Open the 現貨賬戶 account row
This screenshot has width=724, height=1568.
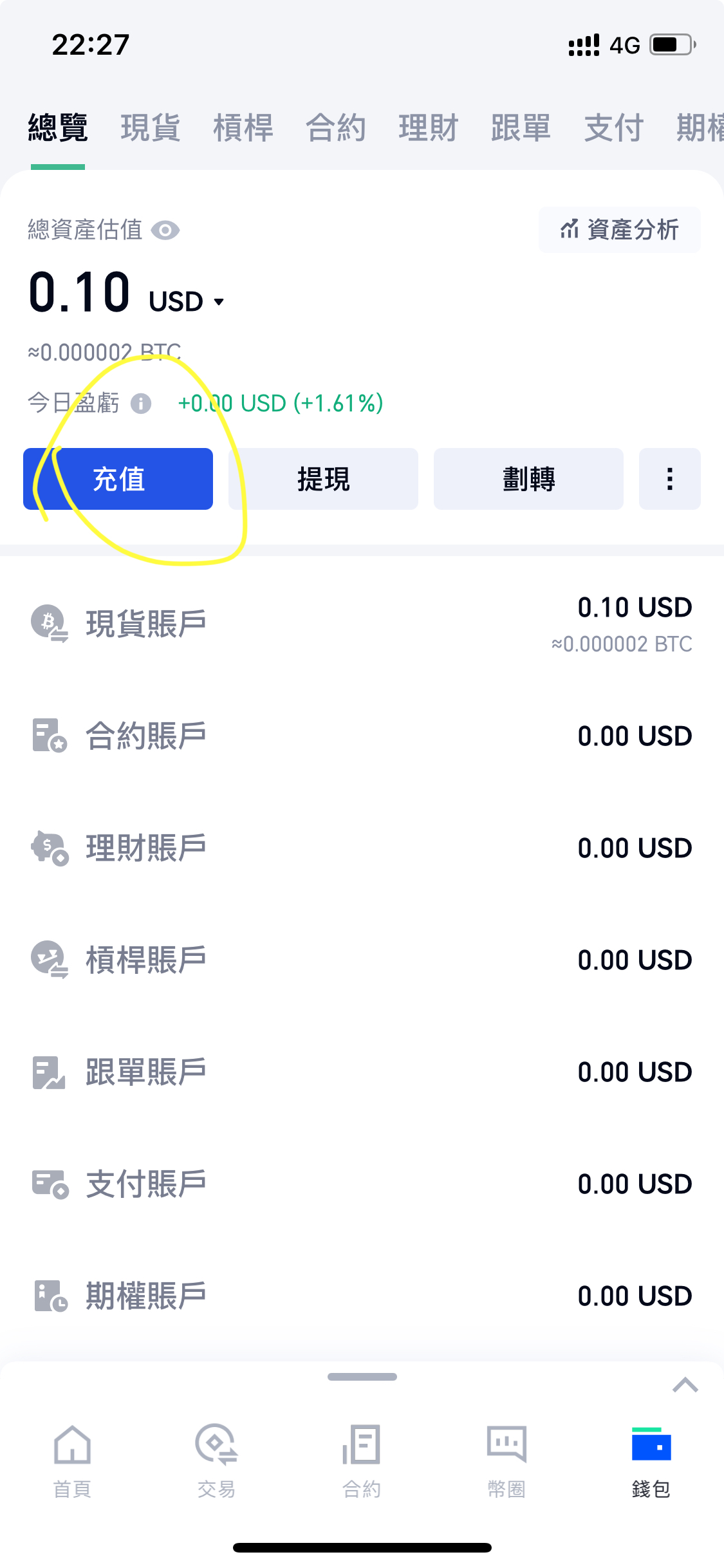point(362,624)
